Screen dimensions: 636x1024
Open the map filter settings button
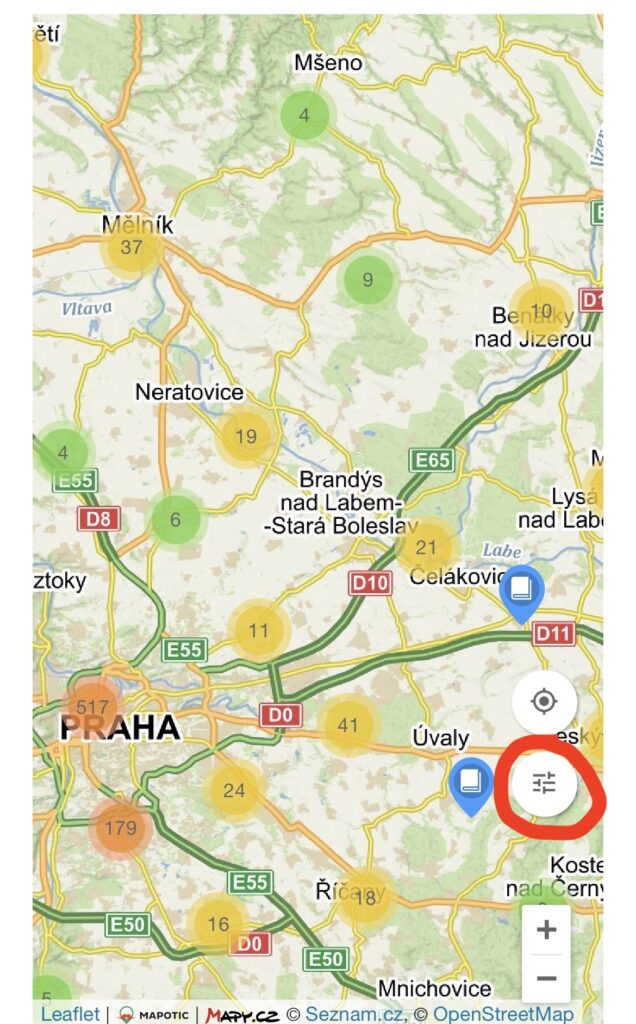click(x=544, y=783)
